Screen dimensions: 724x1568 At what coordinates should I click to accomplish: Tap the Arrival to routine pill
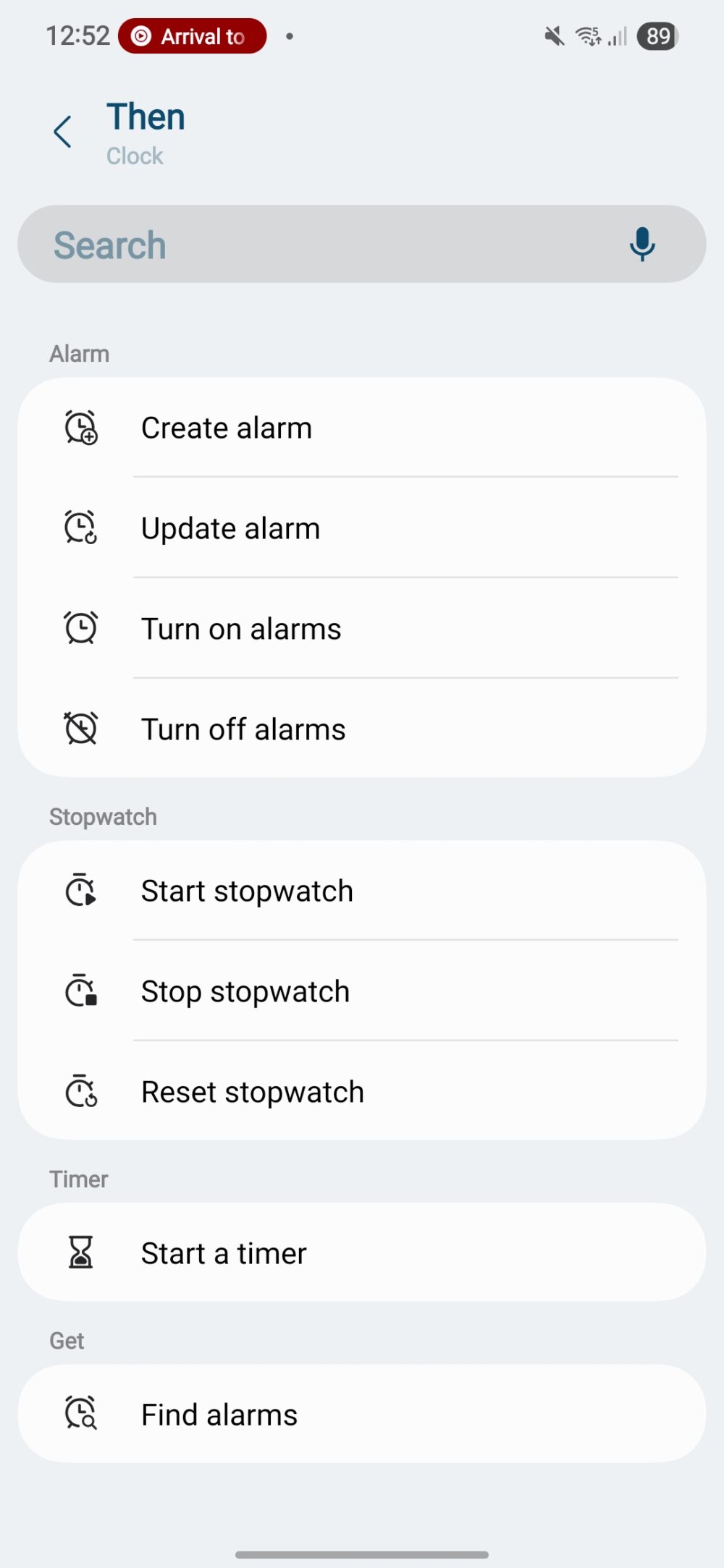point(192,35)
